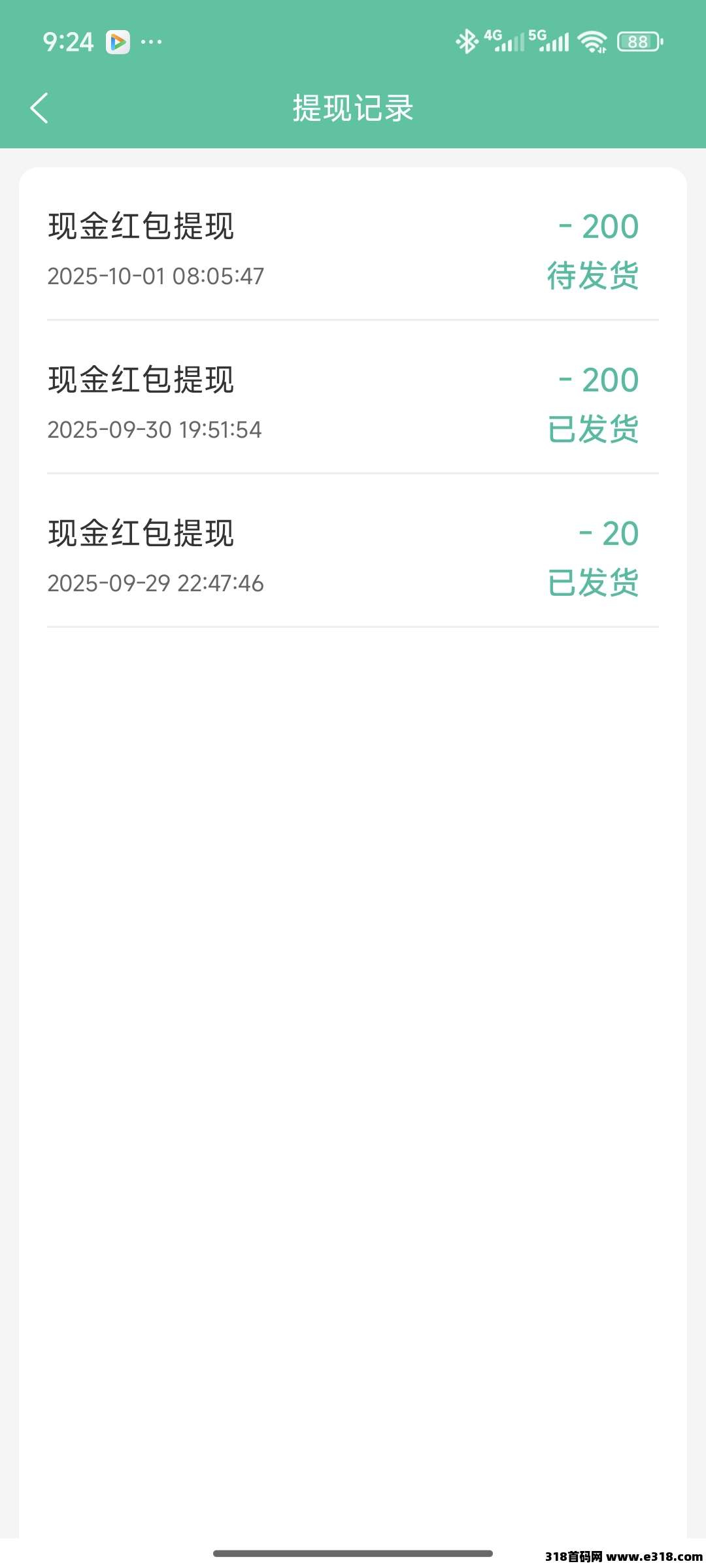Go back from the 提现记录 page
The height and width of the screenshot is (1568, 706).
pyautogui.click(x=39, y=108)
